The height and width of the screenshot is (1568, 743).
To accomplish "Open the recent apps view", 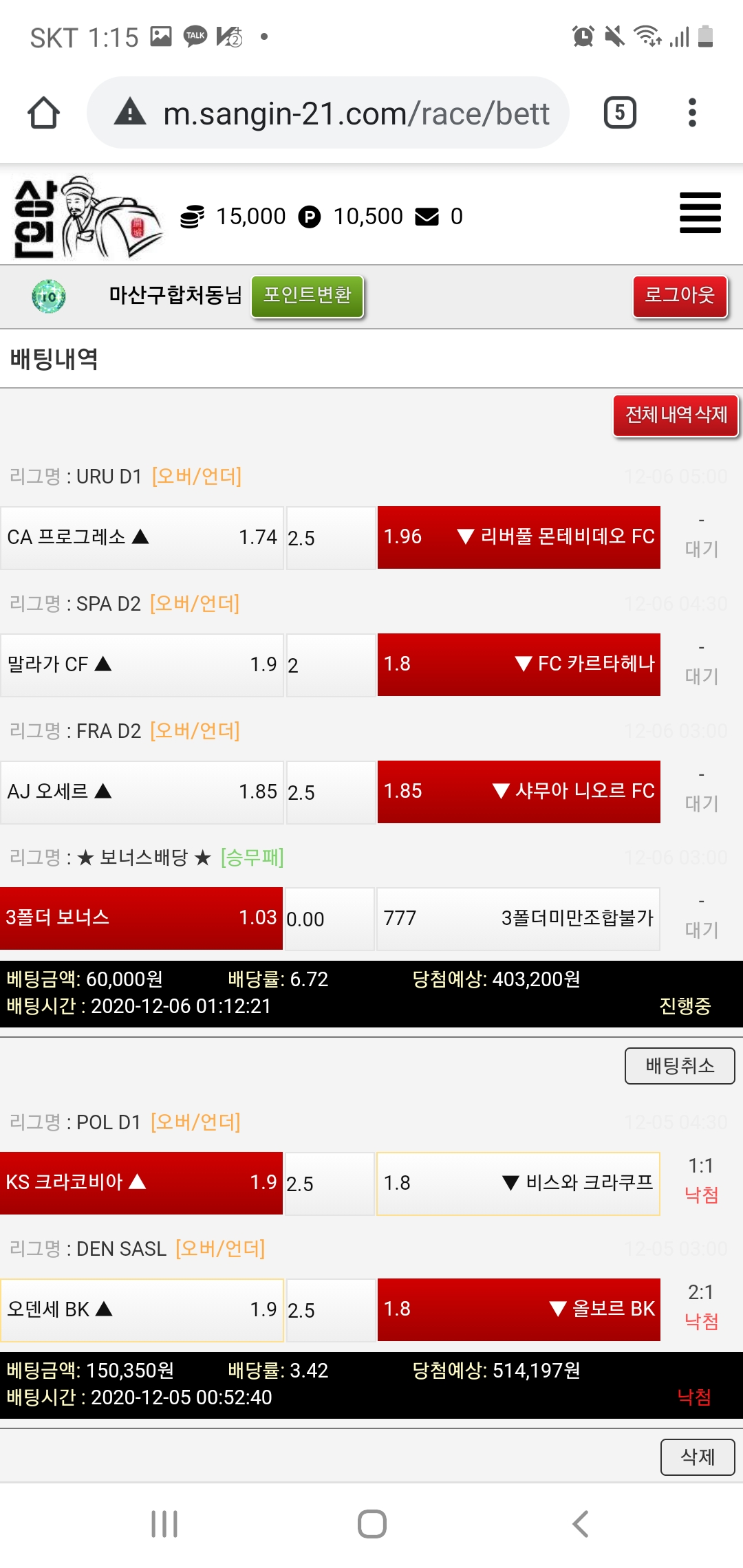I will click(x=164, y=1524).
